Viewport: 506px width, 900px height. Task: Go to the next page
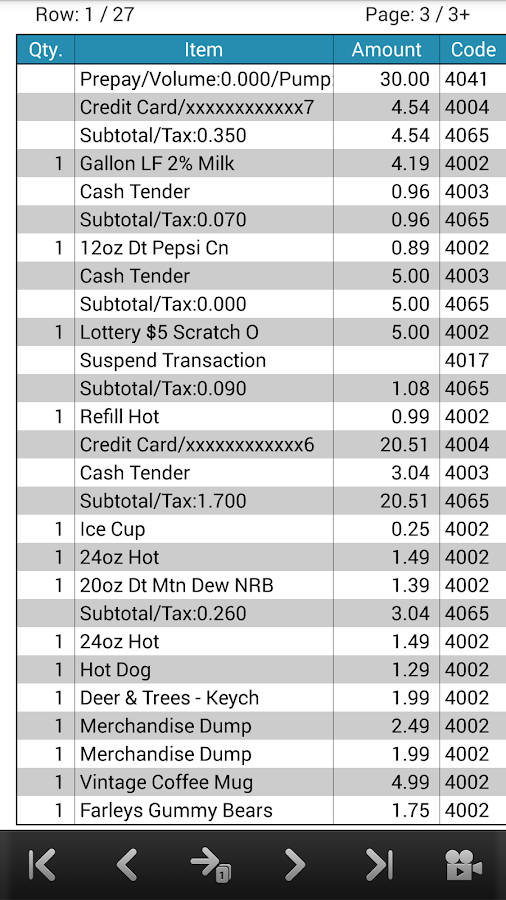click(295, 865)
